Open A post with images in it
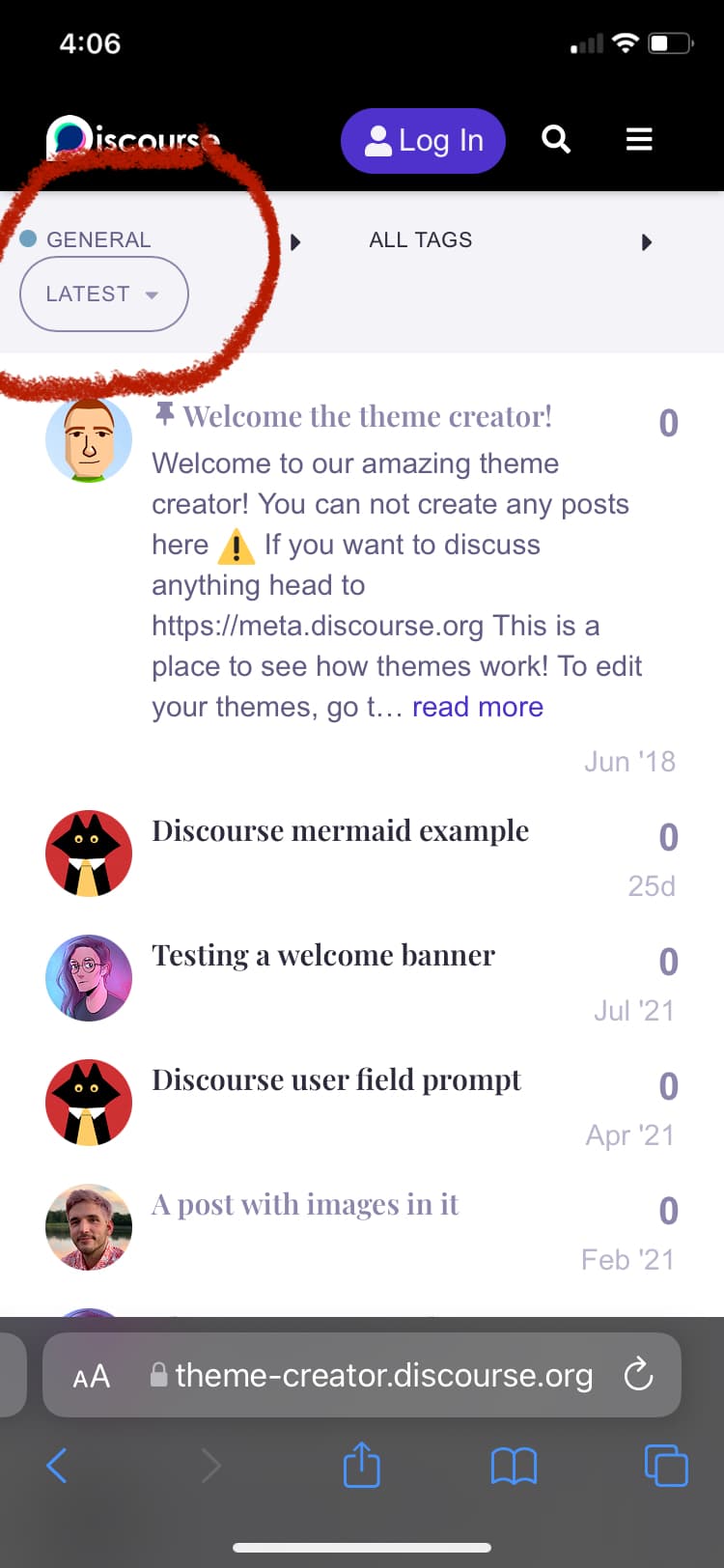 pos(305,1205)
